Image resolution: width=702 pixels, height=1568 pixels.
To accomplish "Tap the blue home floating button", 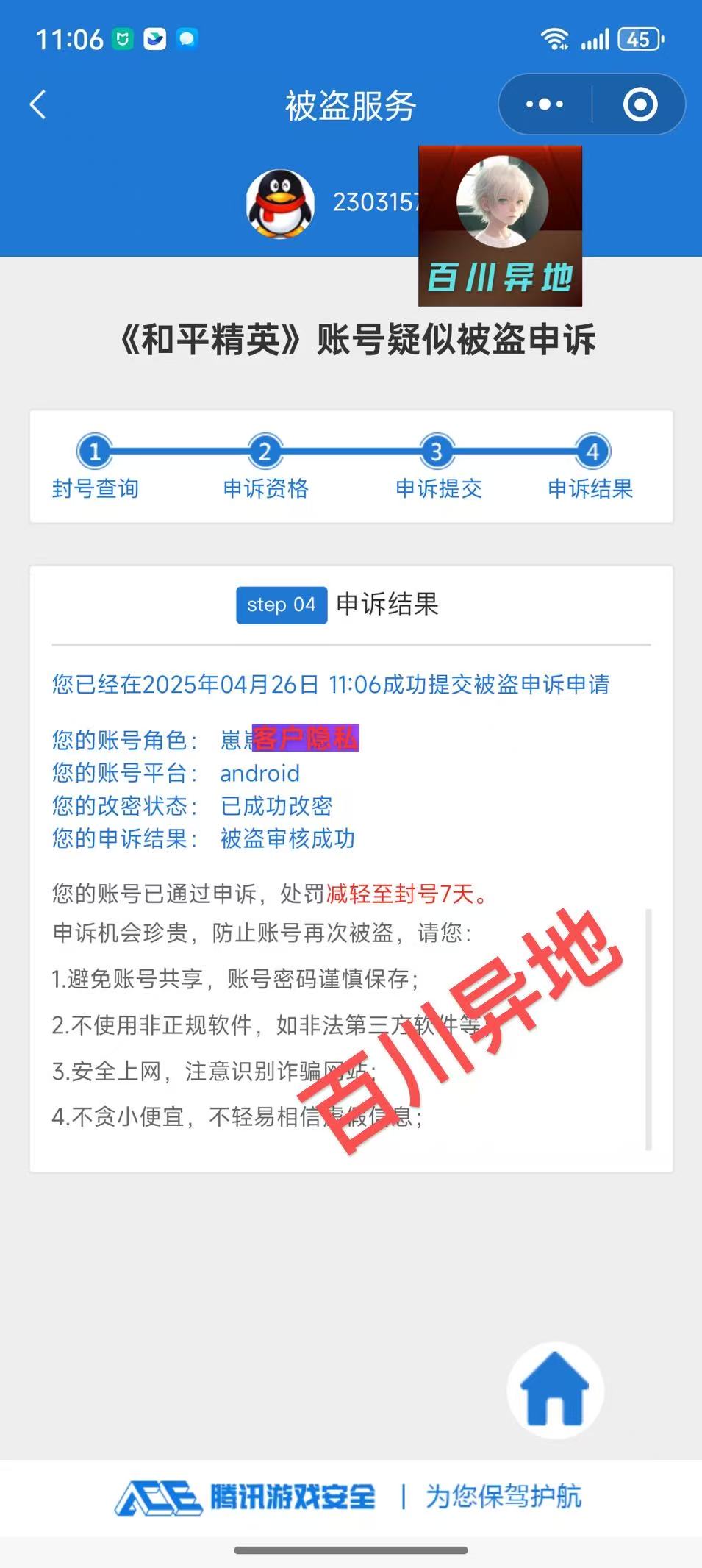I will click(555, 1390).
